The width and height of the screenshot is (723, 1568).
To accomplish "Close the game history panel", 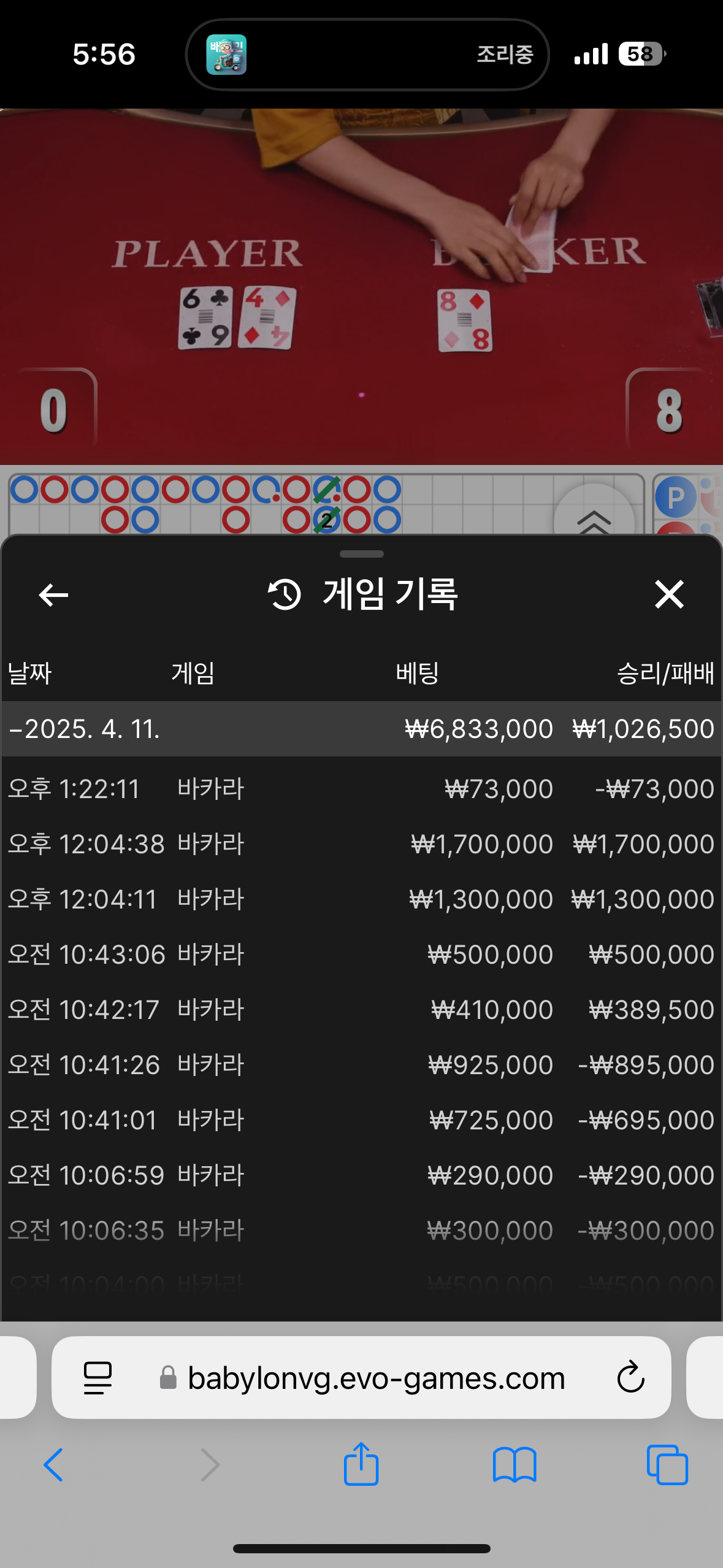I will pyautogui.click(x=668, y=594).
